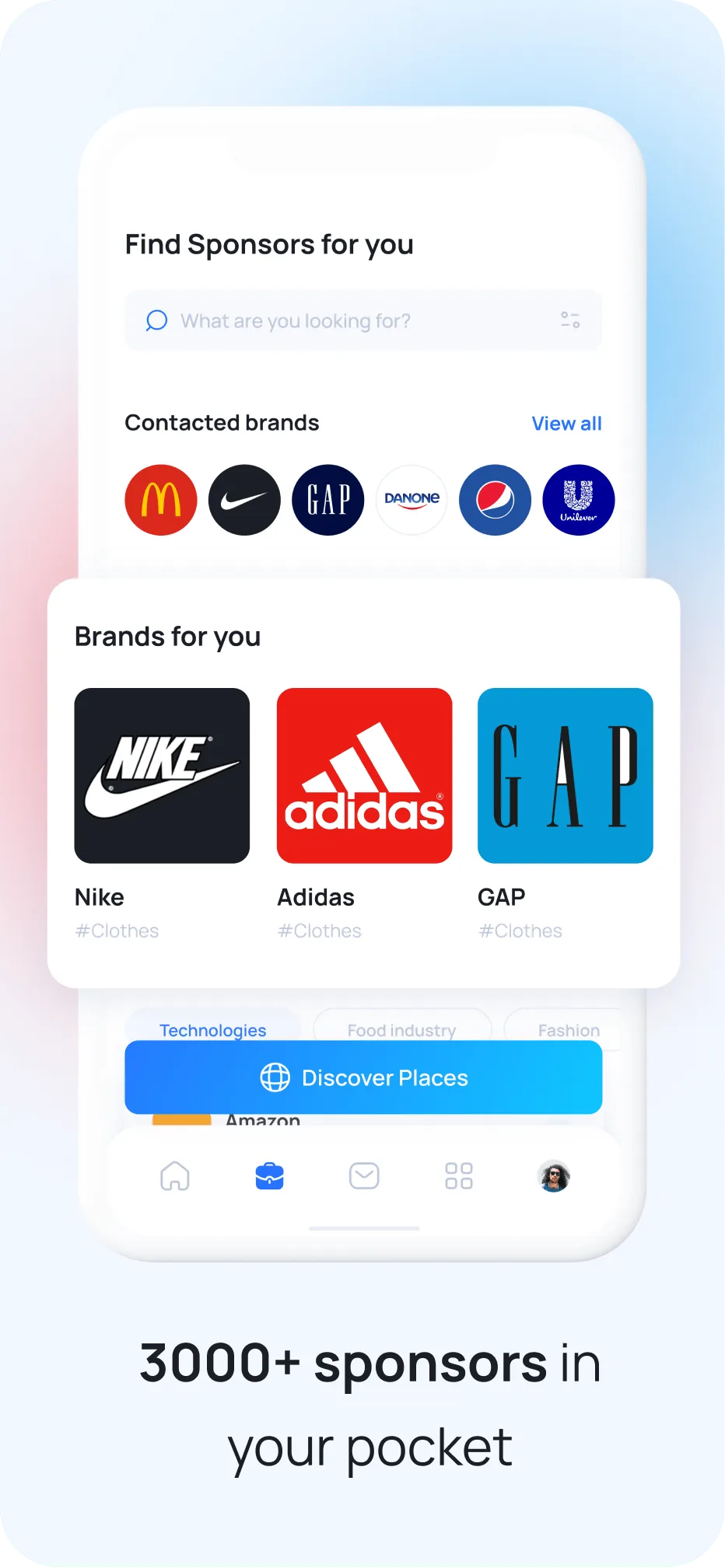
Task: Tap the search magnifier in search bar
Action: tap(156, 320)
